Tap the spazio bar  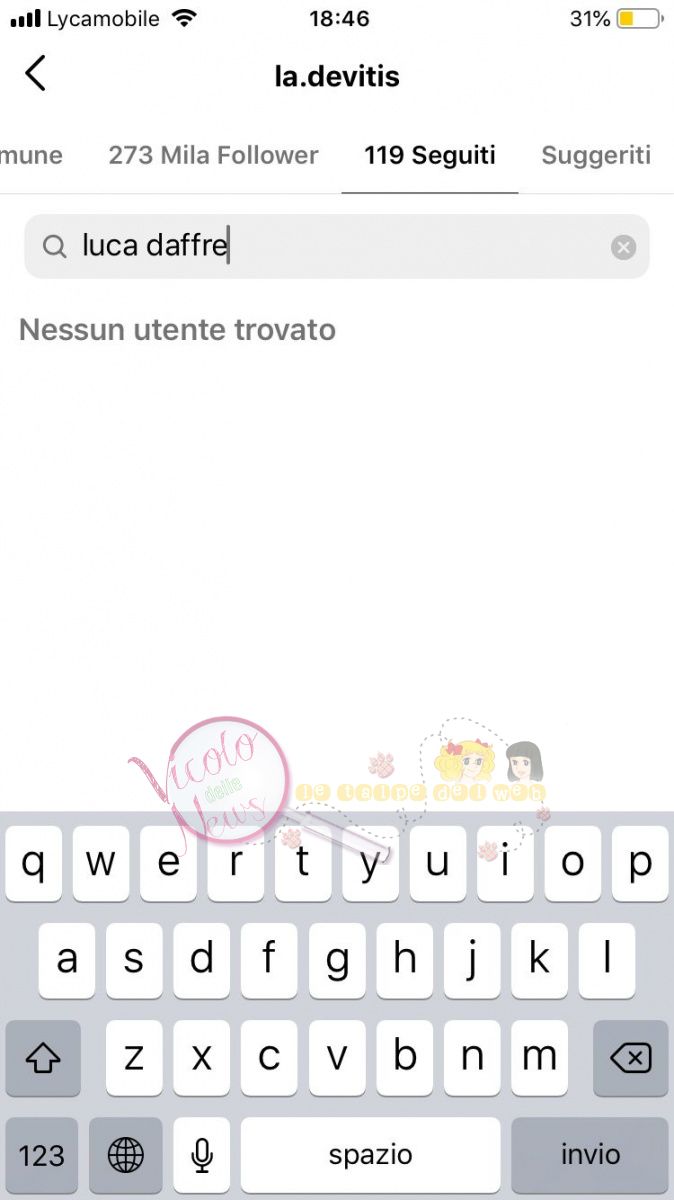pos(370,1155)
